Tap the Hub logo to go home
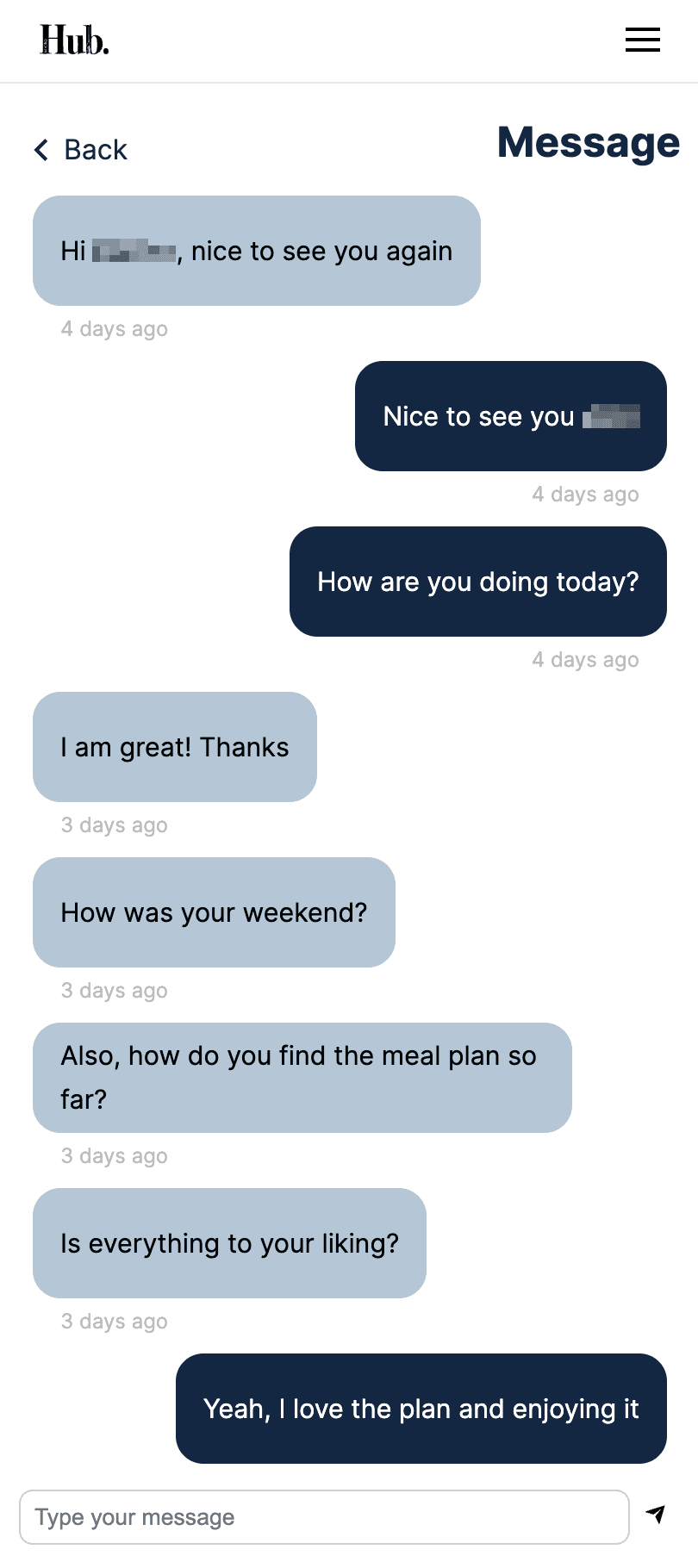The width and height of the screenshot is (698, 1568). click(74, 40)
